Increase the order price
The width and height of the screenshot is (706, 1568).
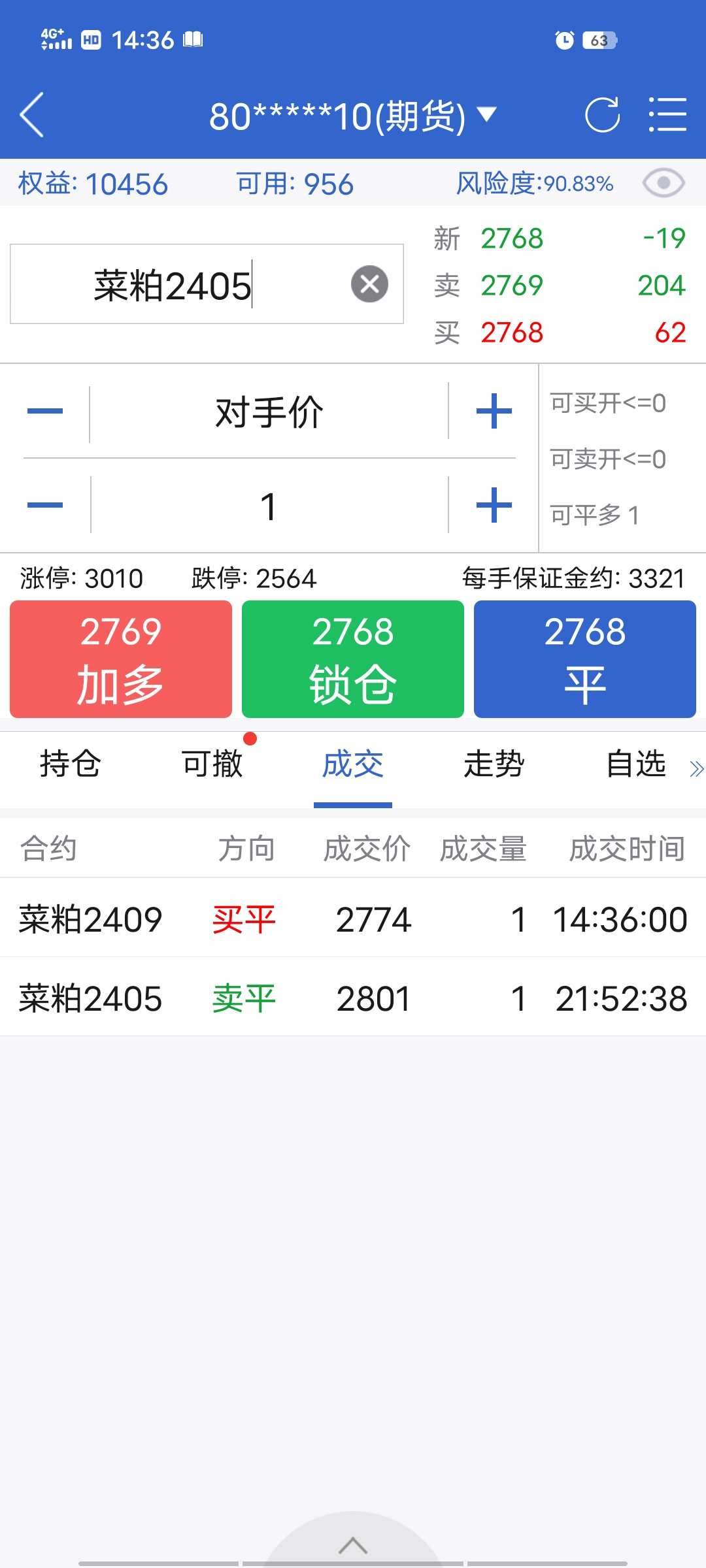coord(494,412)
